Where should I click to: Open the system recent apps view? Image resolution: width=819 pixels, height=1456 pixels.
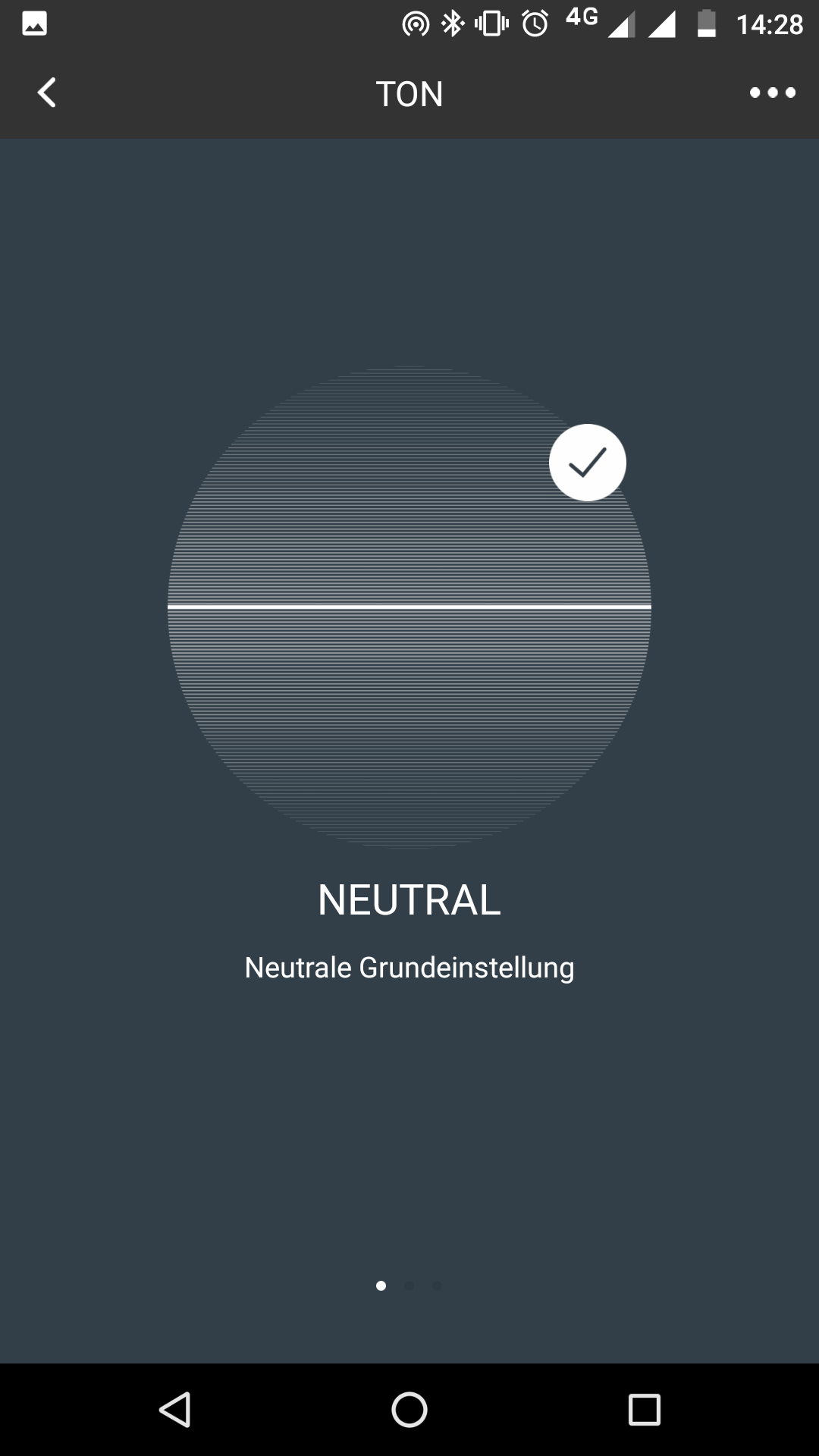point(645,1410)
